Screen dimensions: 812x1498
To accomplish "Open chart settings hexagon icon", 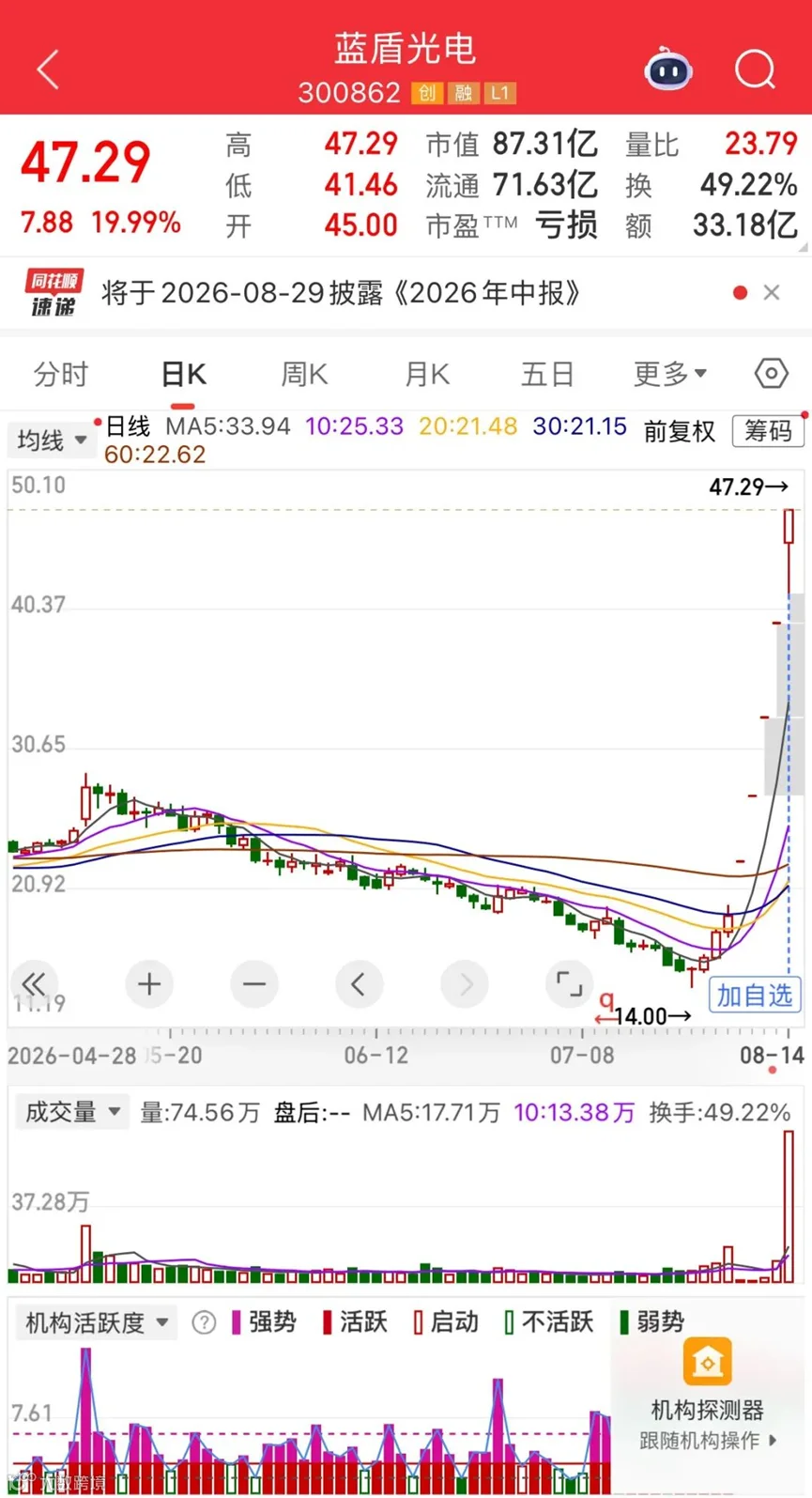I will click(x=771, y=374).
